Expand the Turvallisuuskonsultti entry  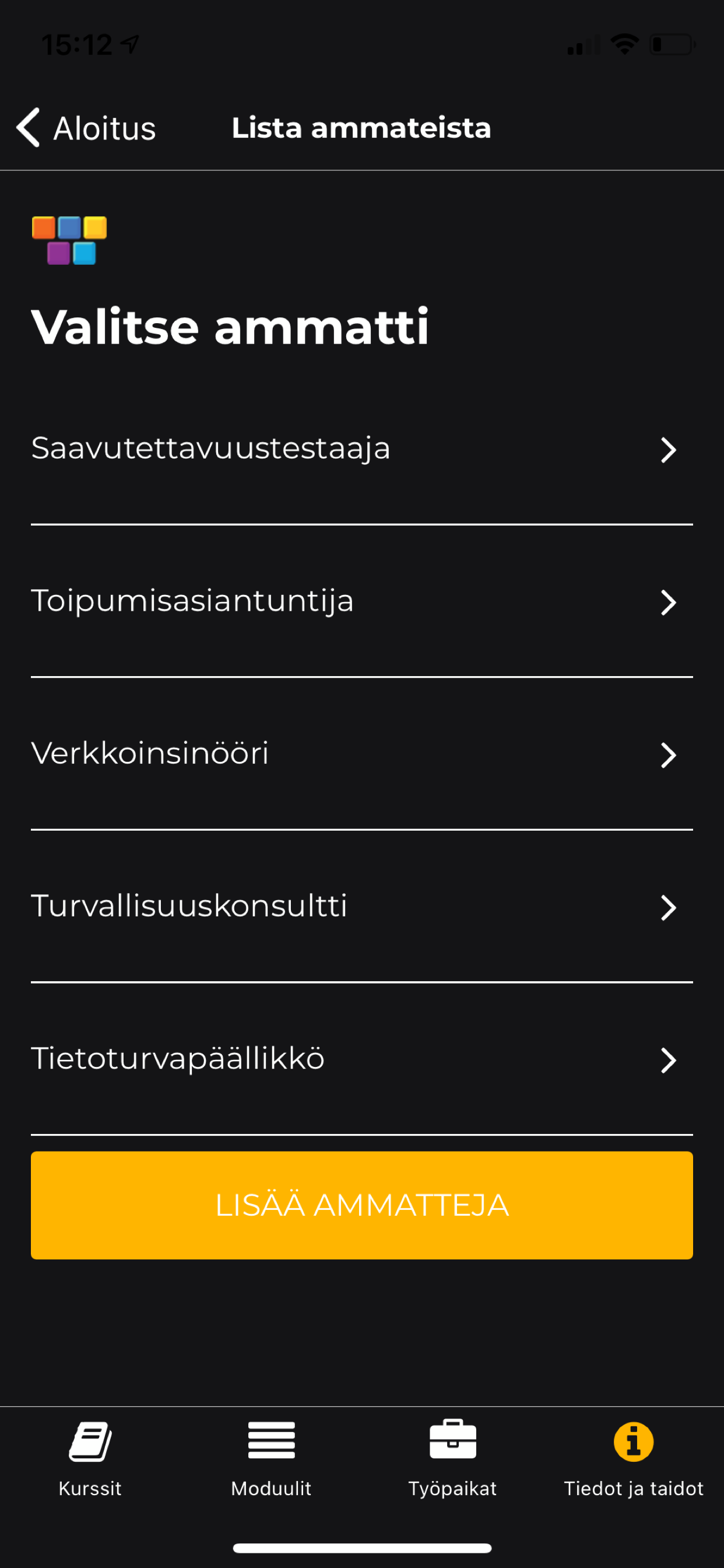(669, 908)
